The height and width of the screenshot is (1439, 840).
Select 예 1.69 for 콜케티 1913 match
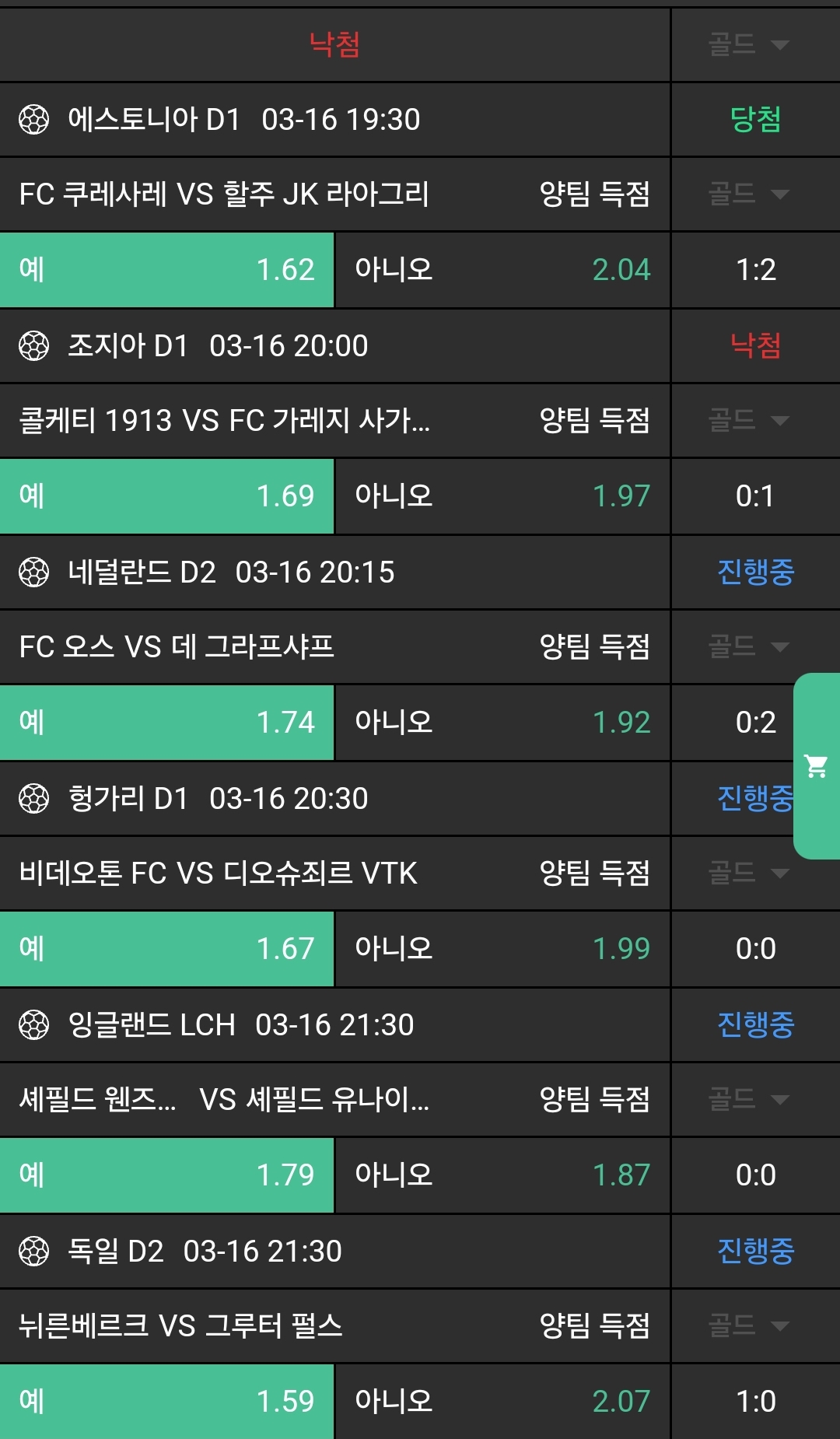coord(166,496)
